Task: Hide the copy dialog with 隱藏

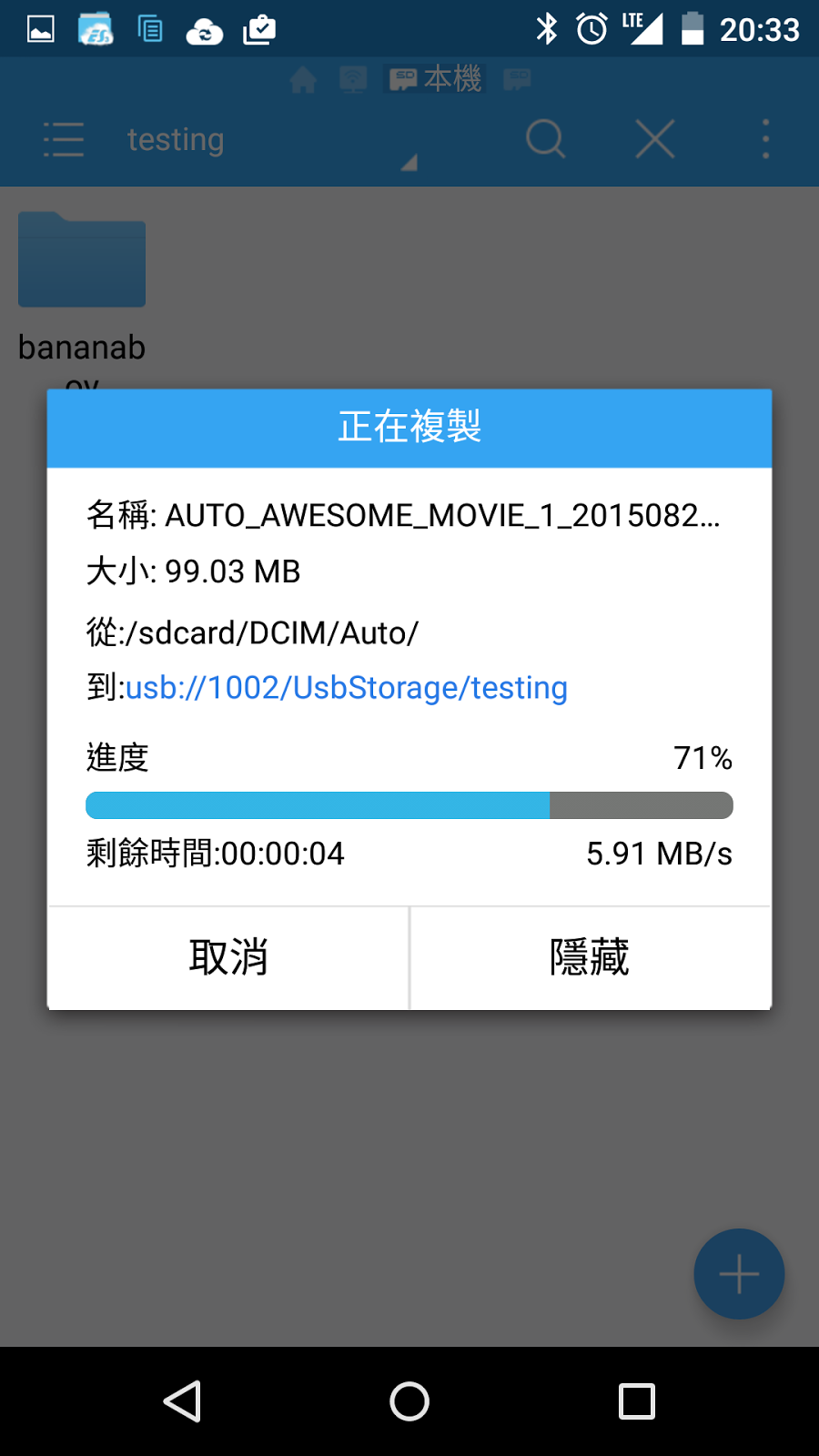Action: 590,958
